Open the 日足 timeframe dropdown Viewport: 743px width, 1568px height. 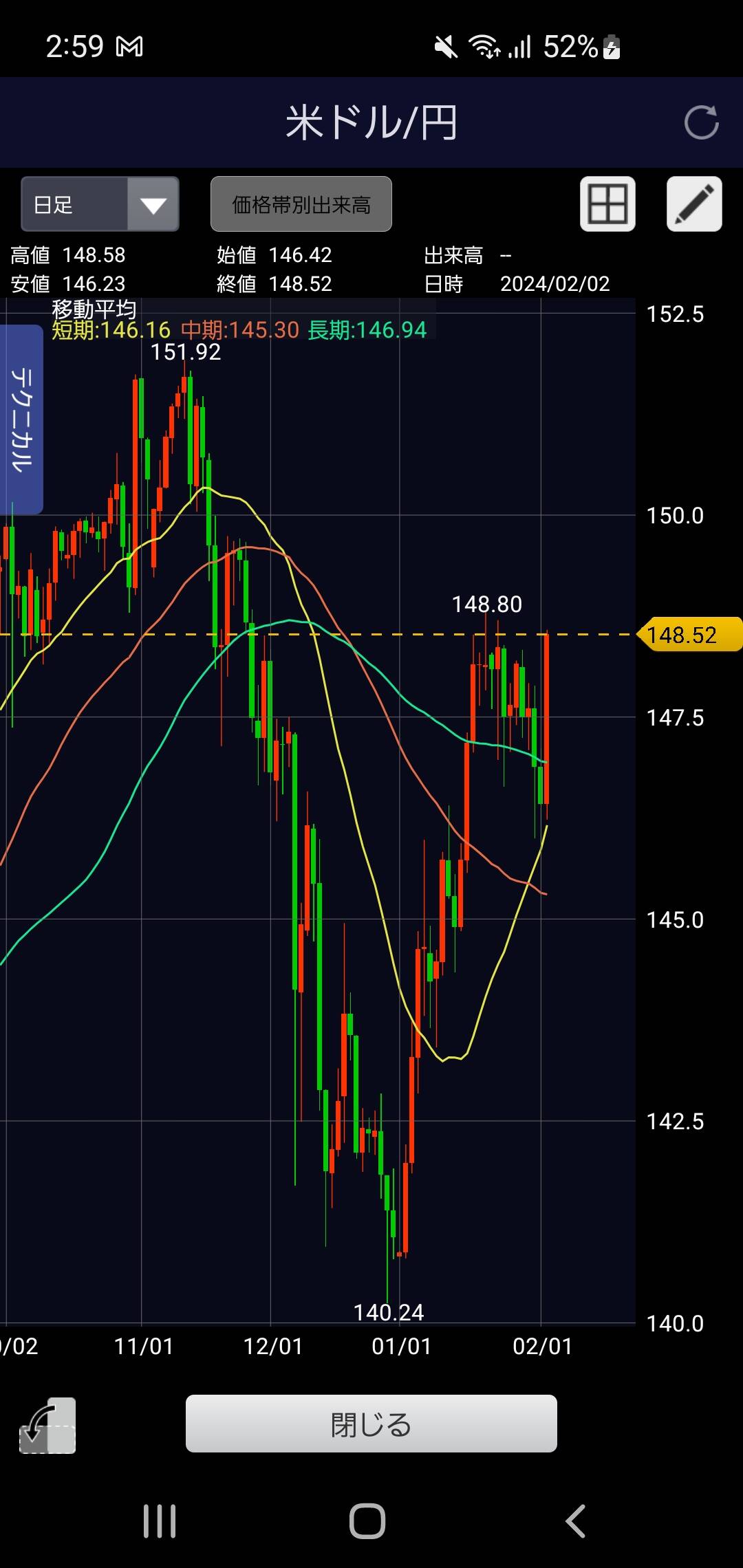click(100, 204)
